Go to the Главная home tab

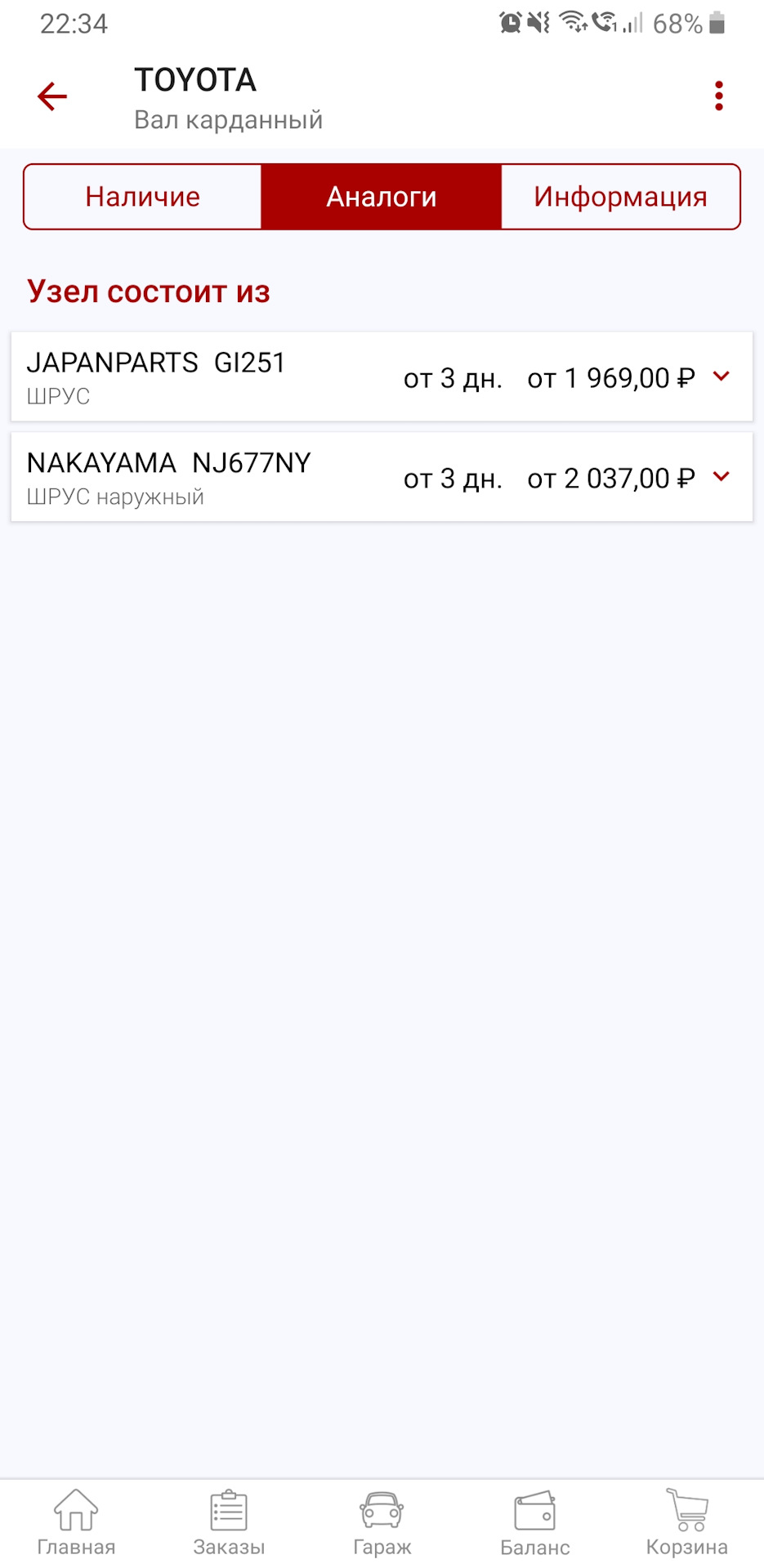pyautogui.click(x=76, y=1522)
